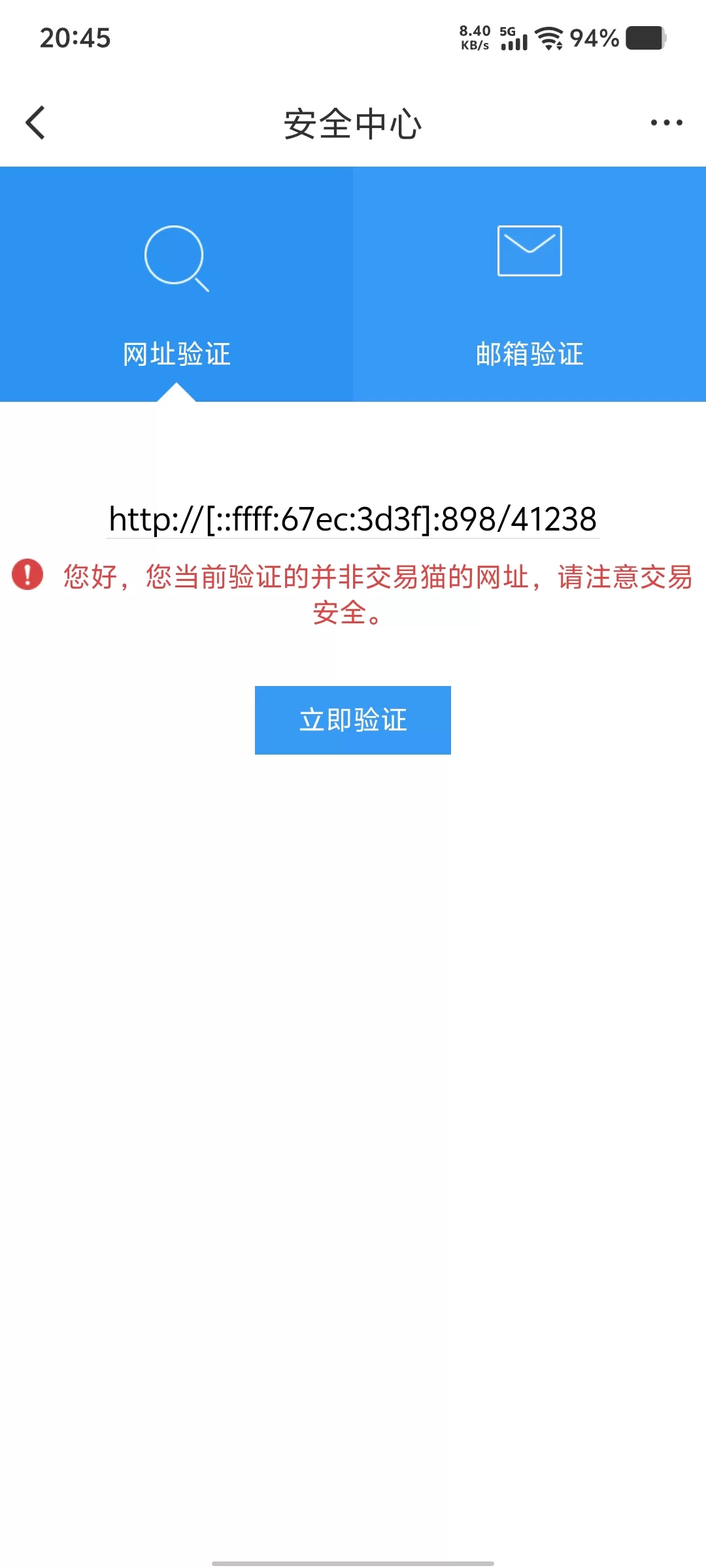Tap the envelope icon above 邮箱验证
This screenshot has width=706, height=1568.
point(529,252)
